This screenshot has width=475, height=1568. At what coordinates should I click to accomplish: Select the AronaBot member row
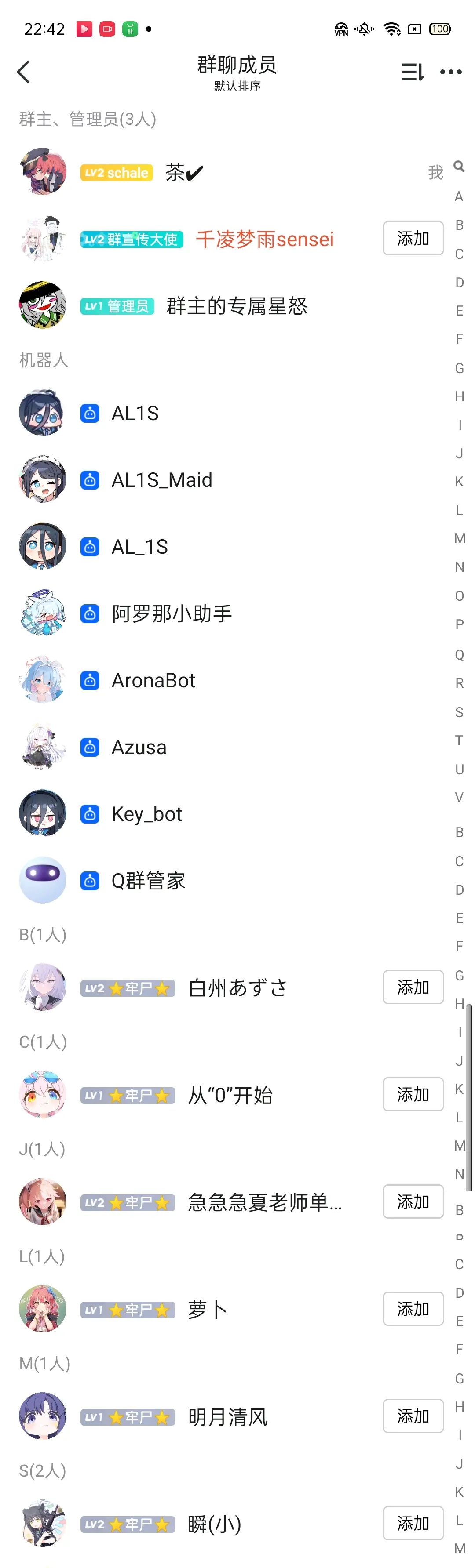tap(153, 681)
